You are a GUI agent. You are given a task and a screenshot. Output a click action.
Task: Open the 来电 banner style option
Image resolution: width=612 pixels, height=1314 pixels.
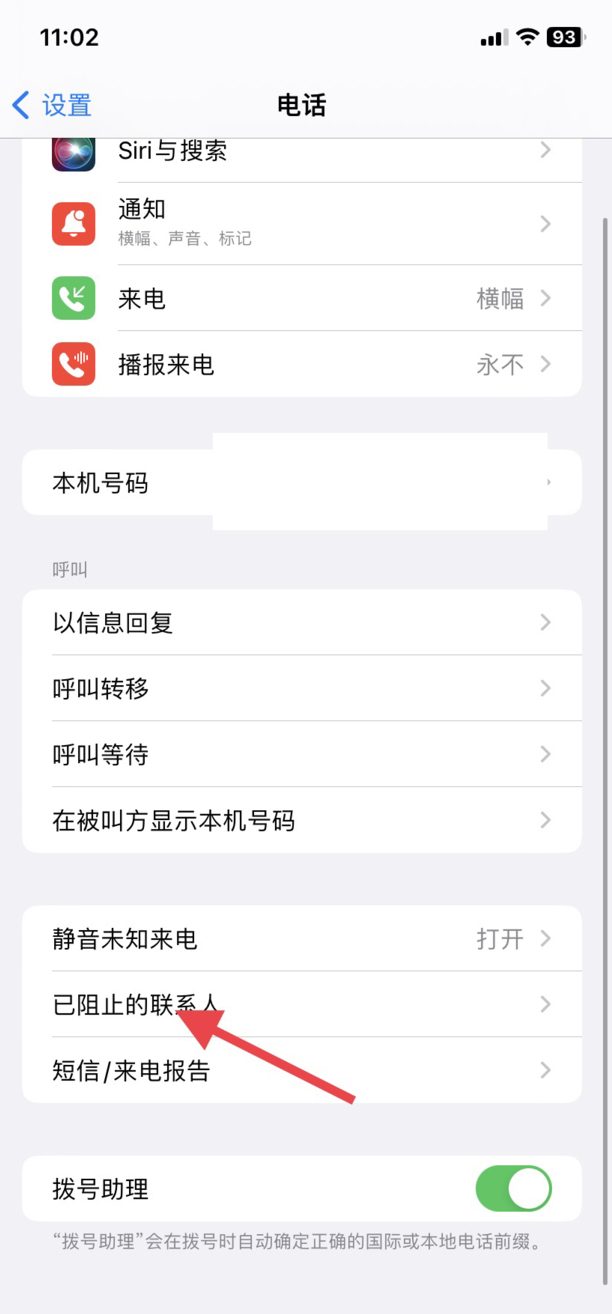tap(300, 298)
